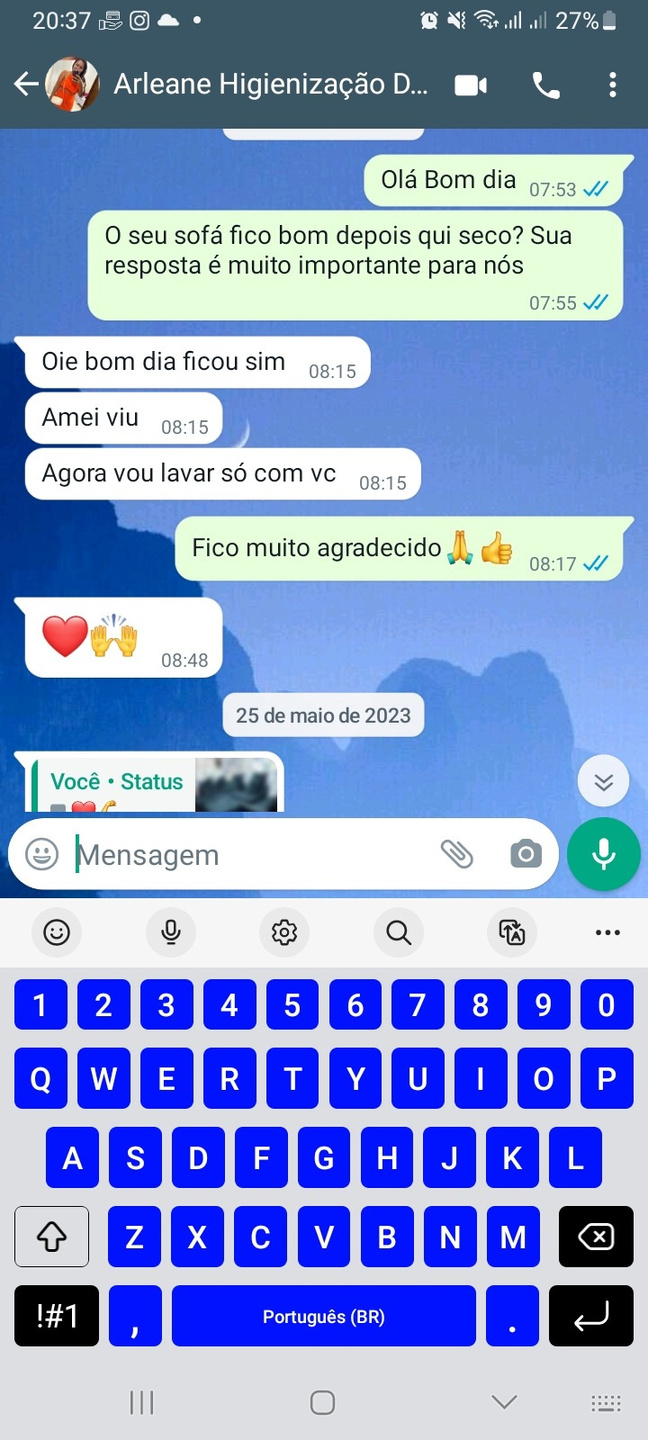Jump to the latest messages

[x=603, y=781]
